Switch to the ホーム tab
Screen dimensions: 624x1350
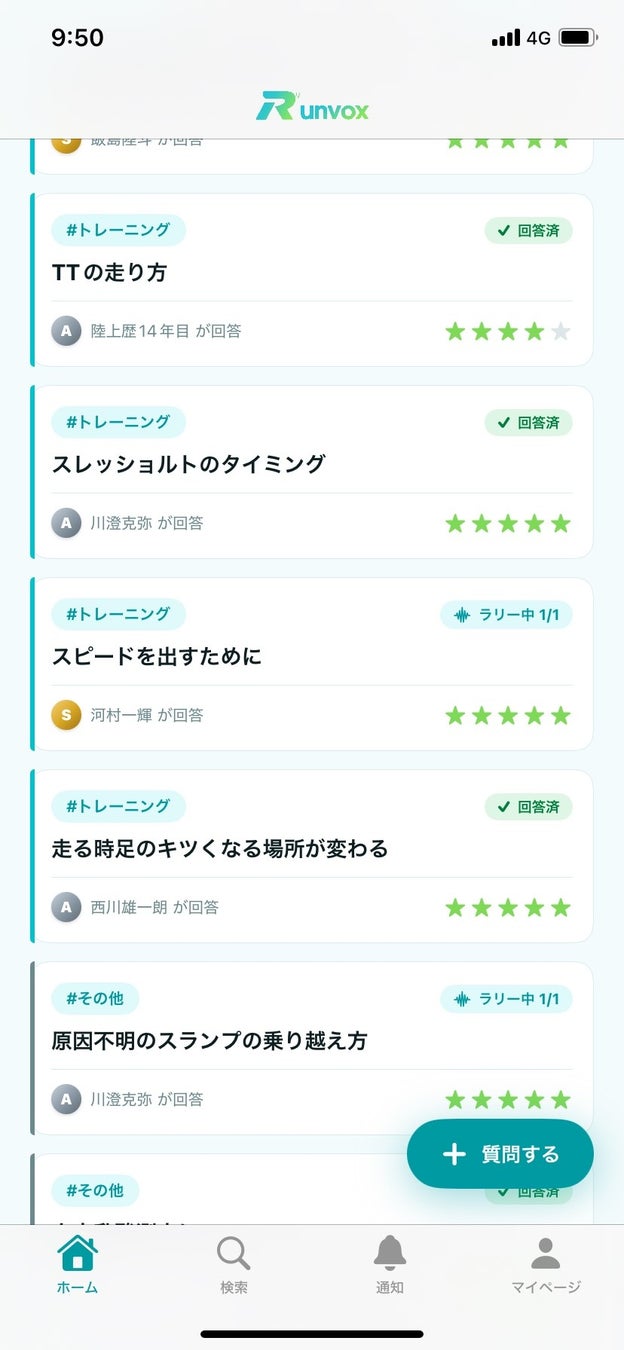77,1265
